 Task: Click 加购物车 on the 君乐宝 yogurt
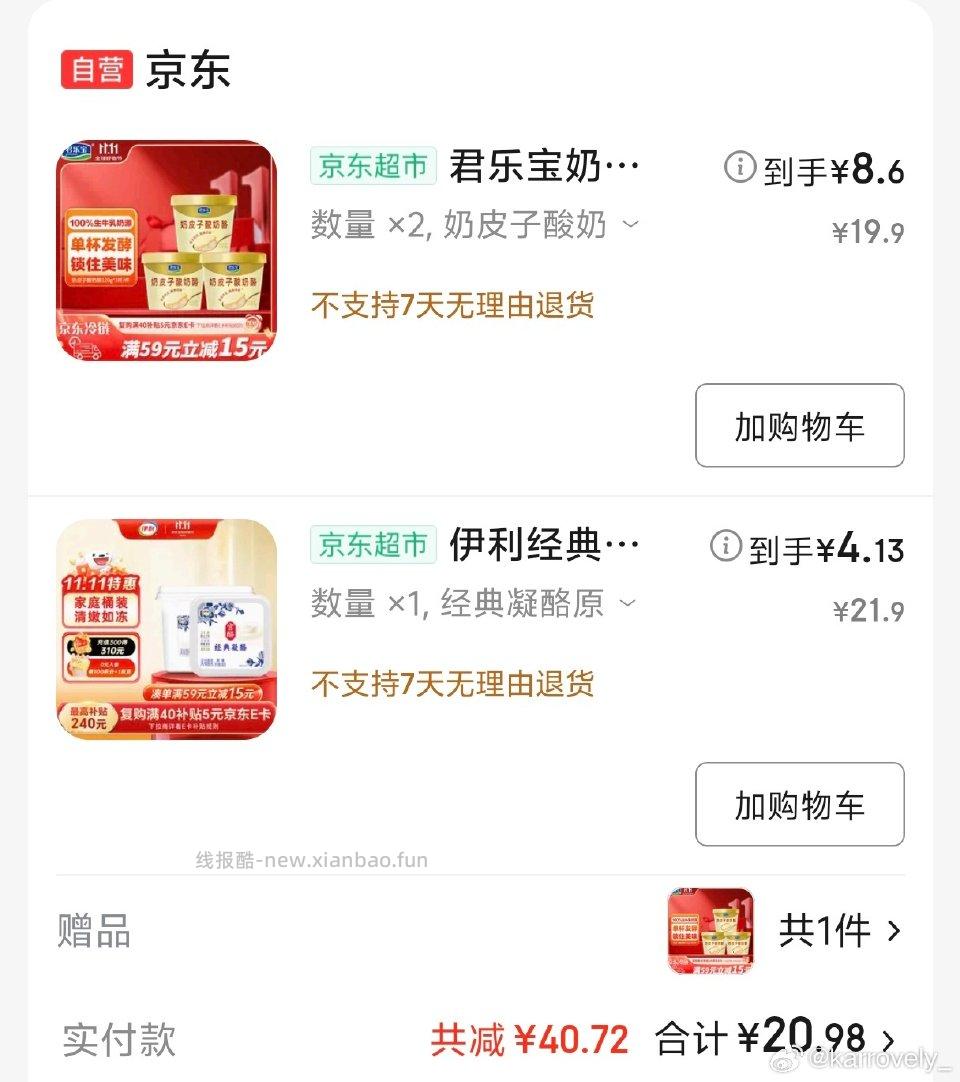coord(799,426)
